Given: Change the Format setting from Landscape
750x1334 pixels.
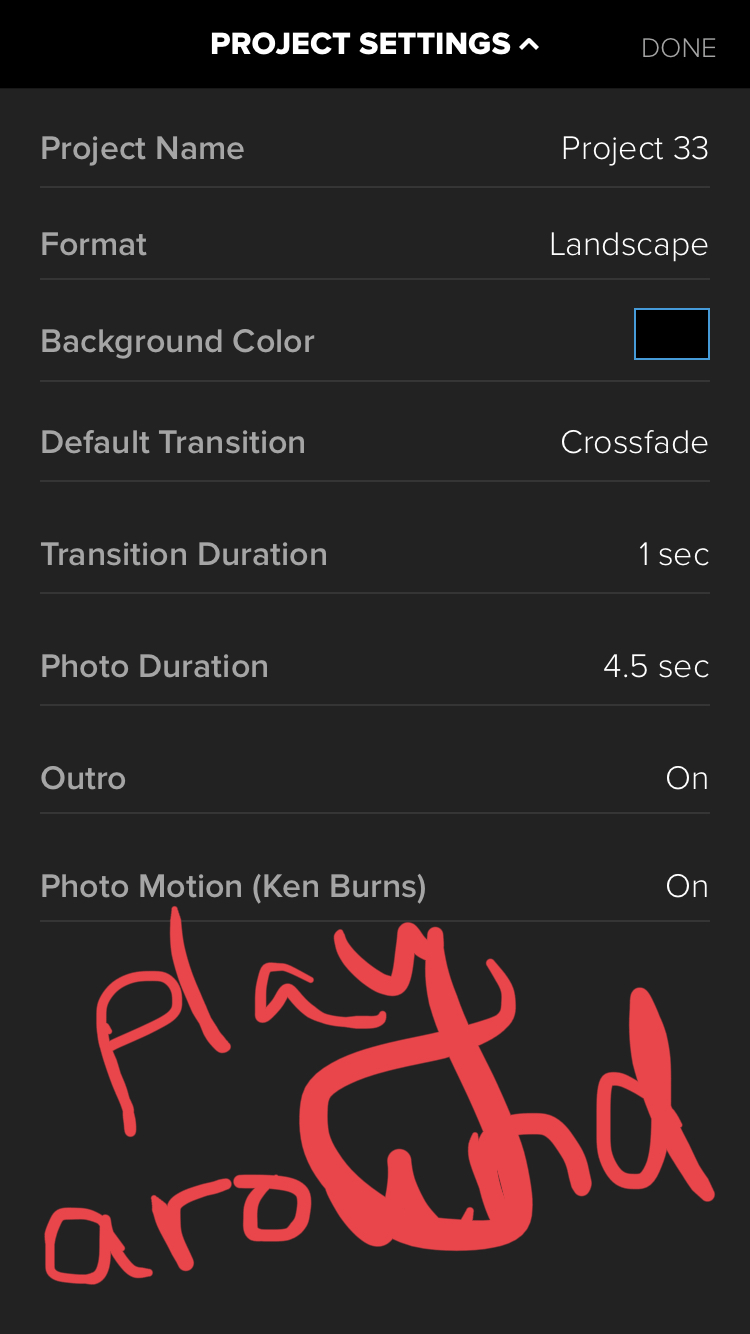Looking at the screenshot, I should (628, 244).
